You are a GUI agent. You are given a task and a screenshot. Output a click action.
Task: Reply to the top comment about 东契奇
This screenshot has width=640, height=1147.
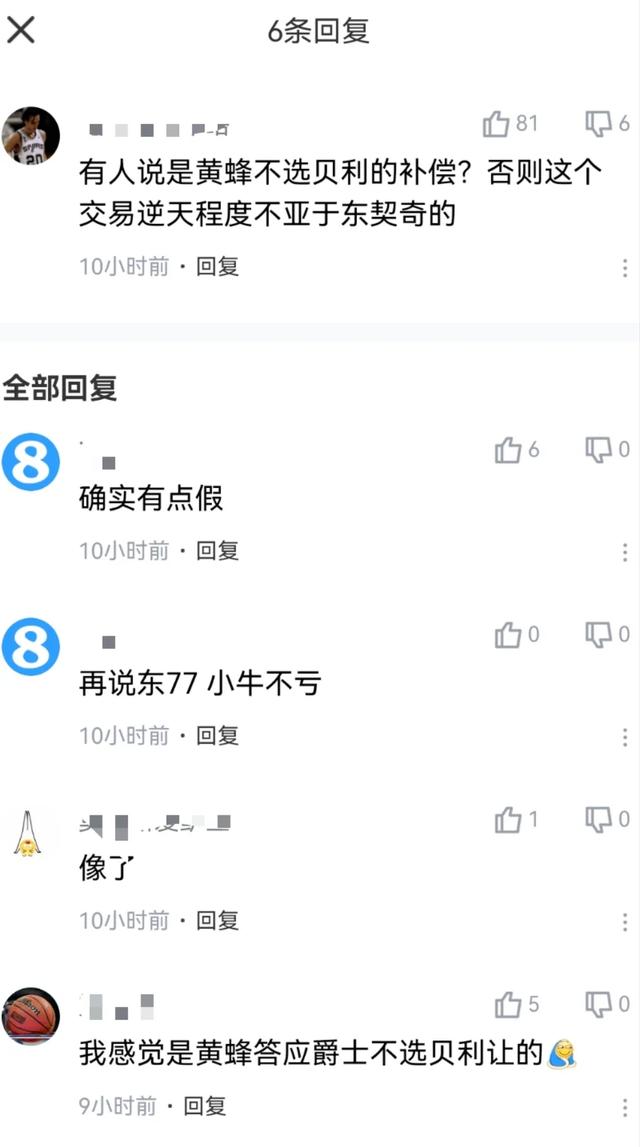[217, 267]
